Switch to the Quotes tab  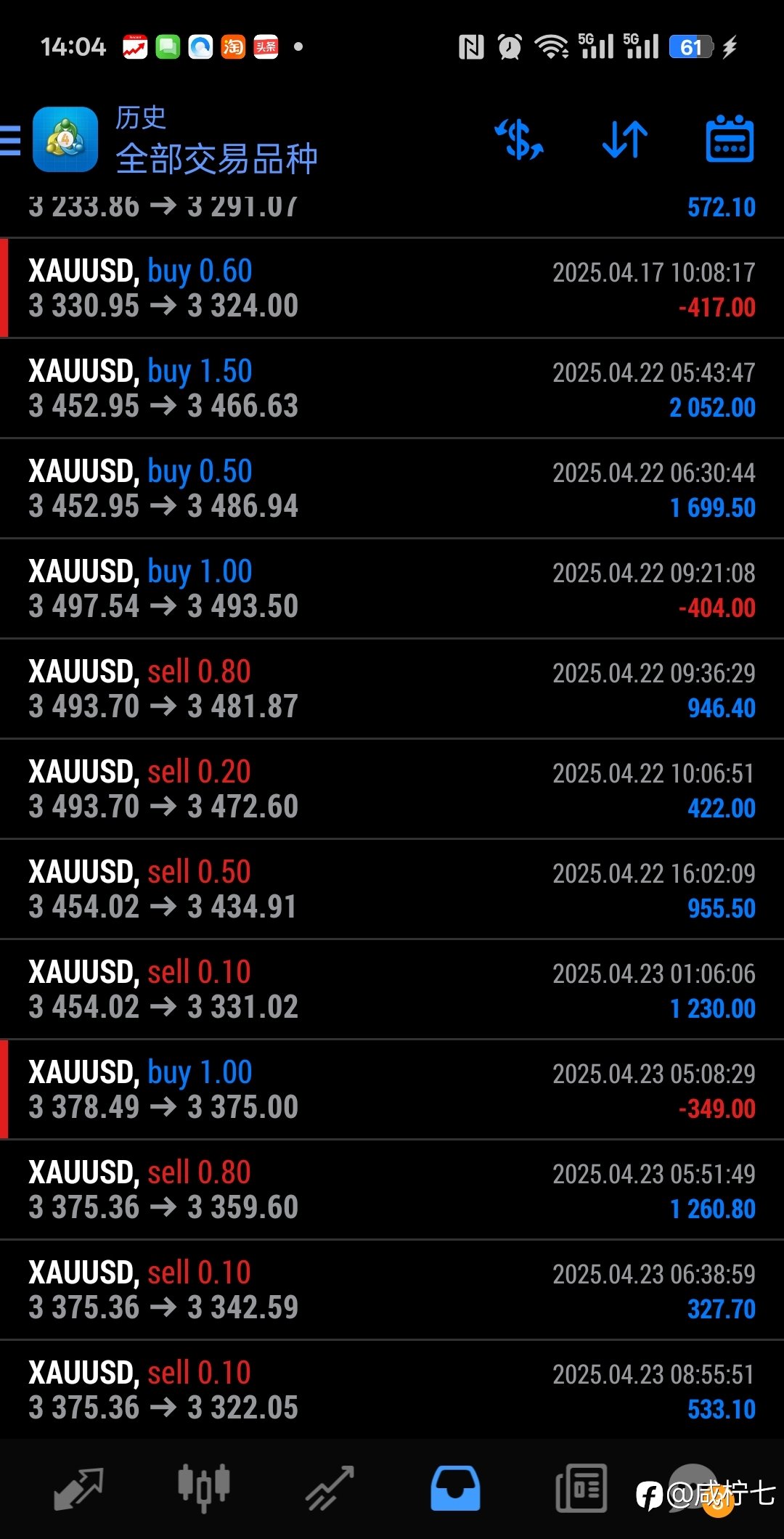coord(78,1488)
